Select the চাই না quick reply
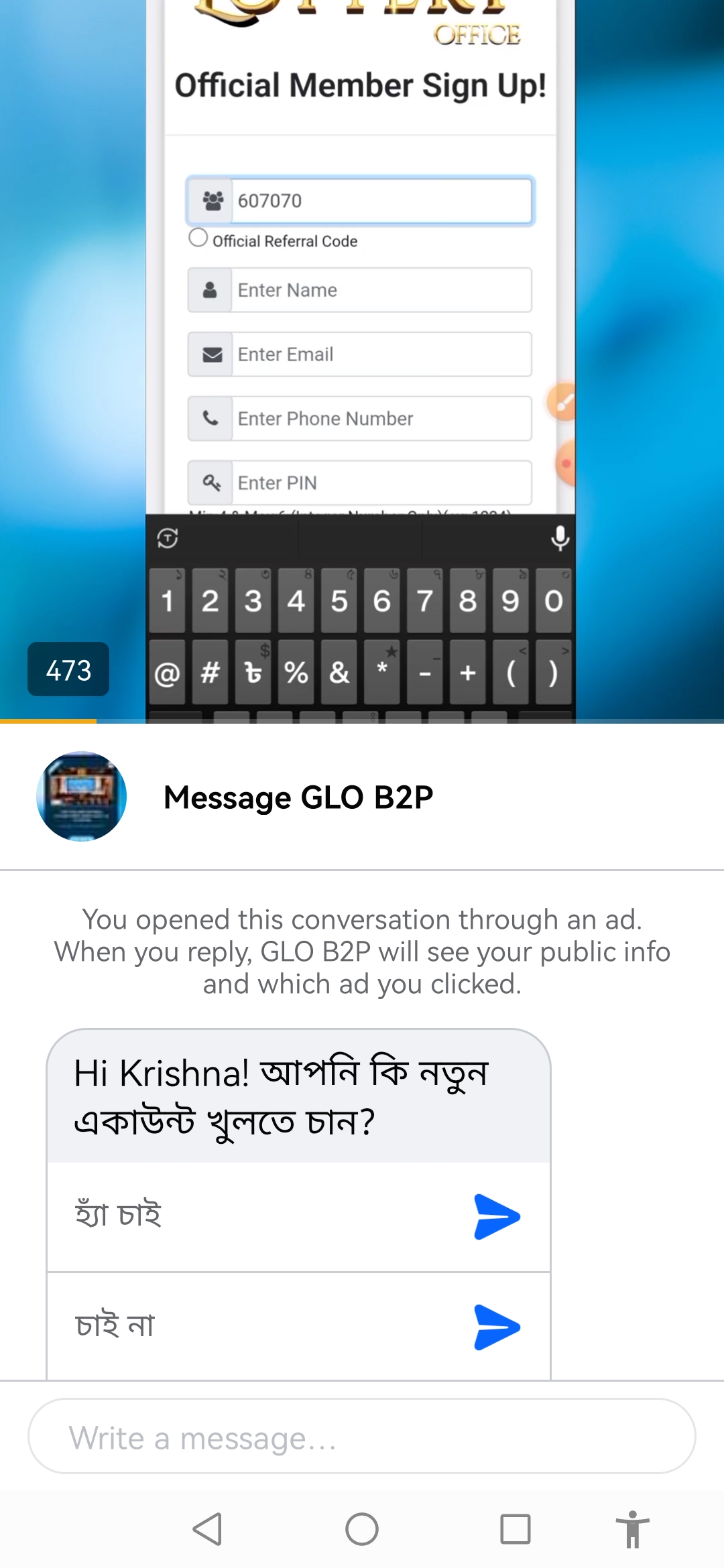Viewport: 724px width, 1568px height. [298, 1327]
